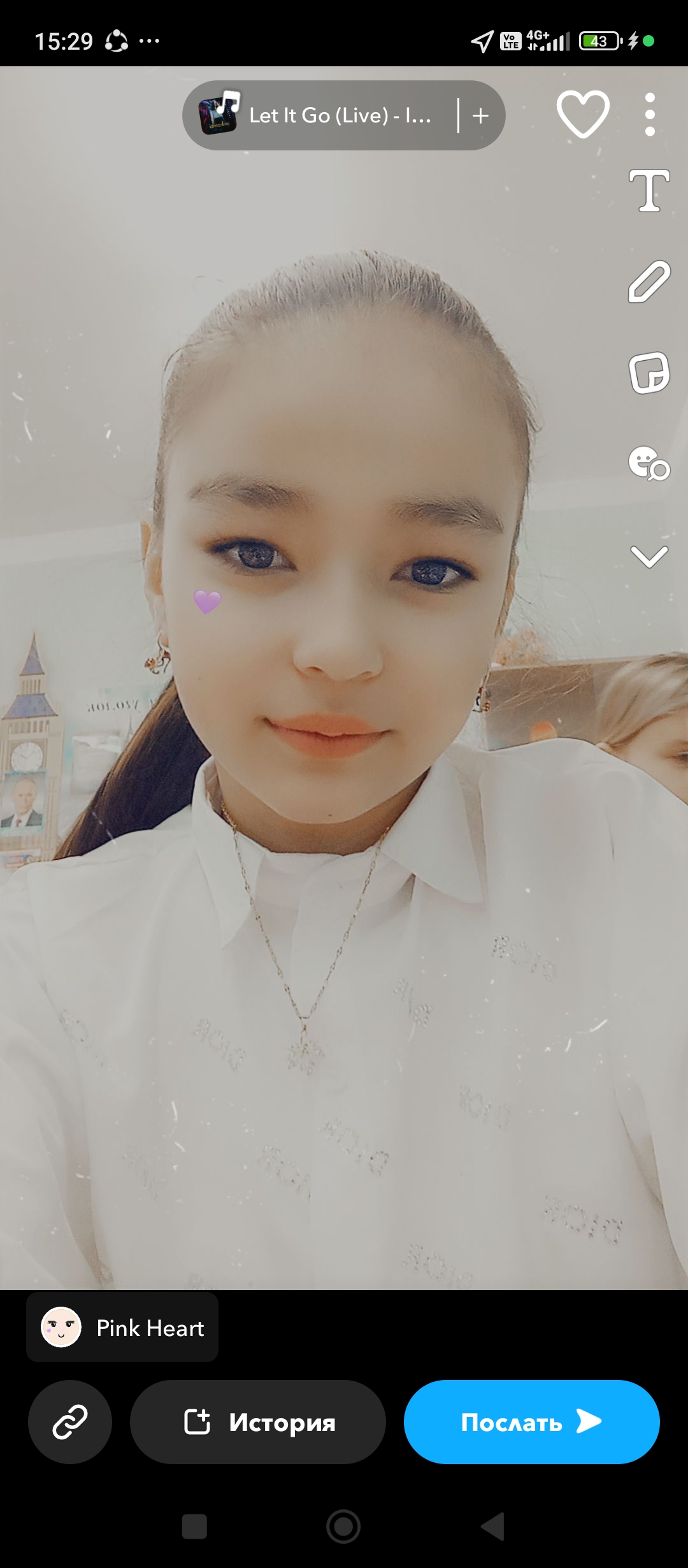Screen dimensions: 688x1568
Task: Attach a link with the chain icon
Action: tap(70, 1422)
